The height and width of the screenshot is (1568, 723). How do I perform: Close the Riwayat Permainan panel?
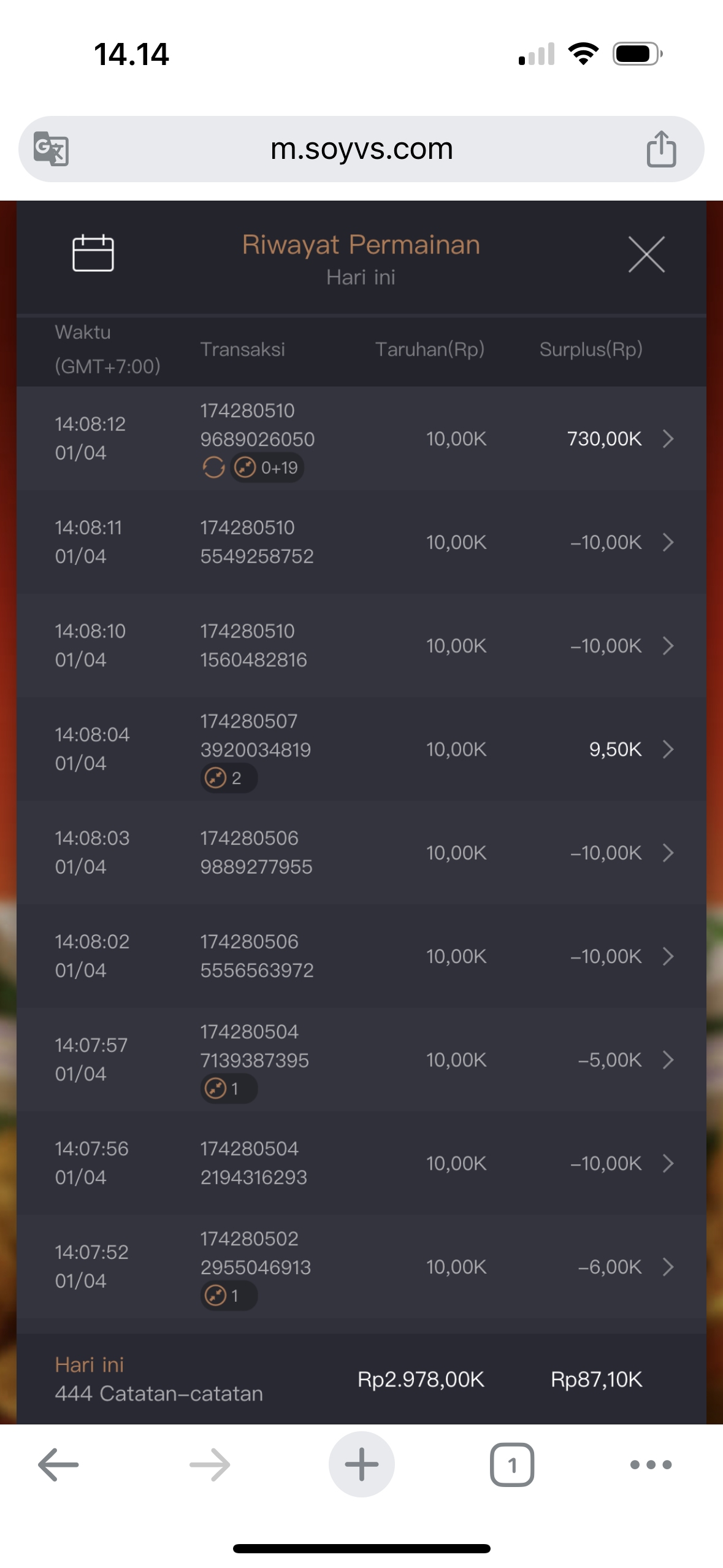click(x=646, y=254)
